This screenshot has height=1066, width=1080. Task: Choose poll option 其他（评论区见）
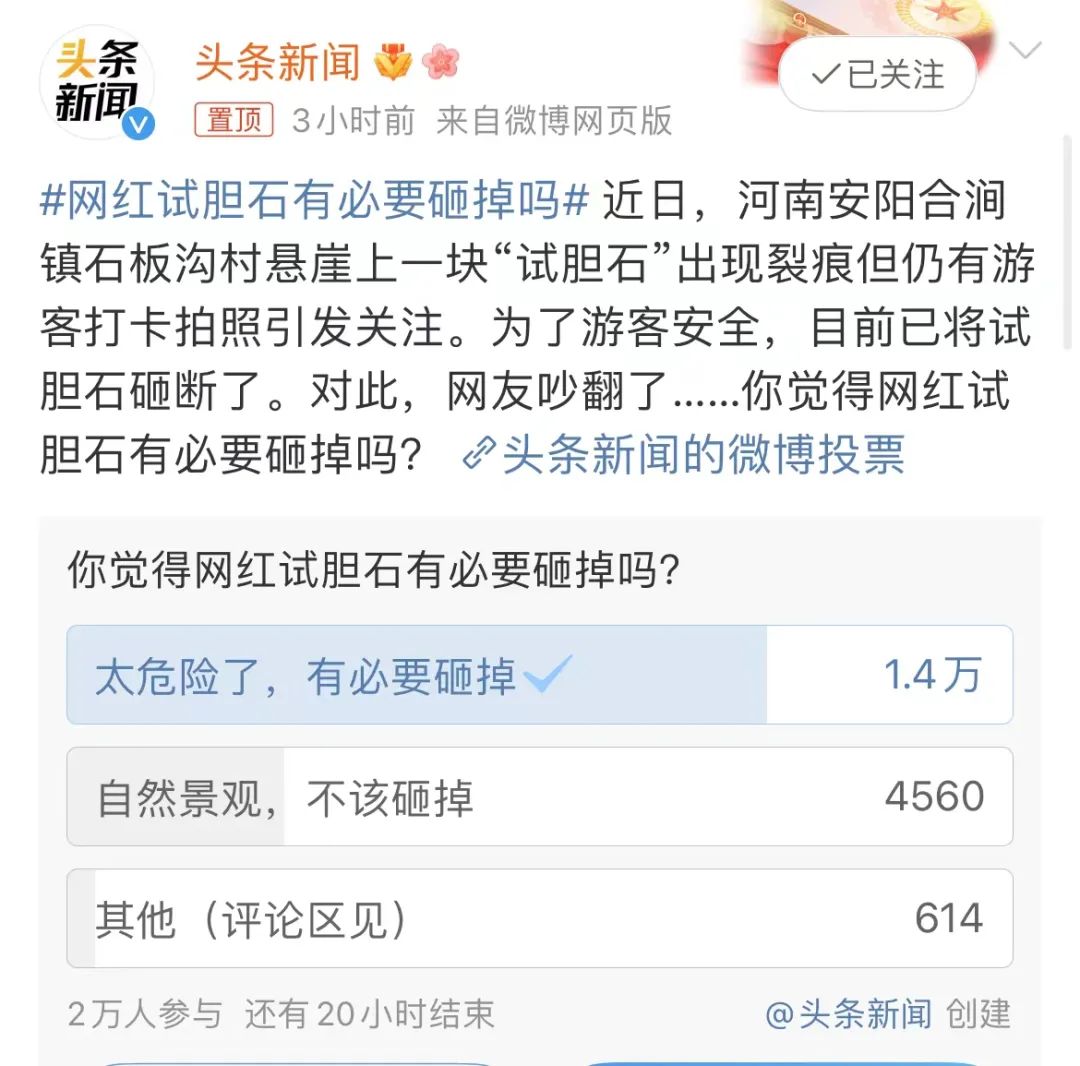coord(539,918)
